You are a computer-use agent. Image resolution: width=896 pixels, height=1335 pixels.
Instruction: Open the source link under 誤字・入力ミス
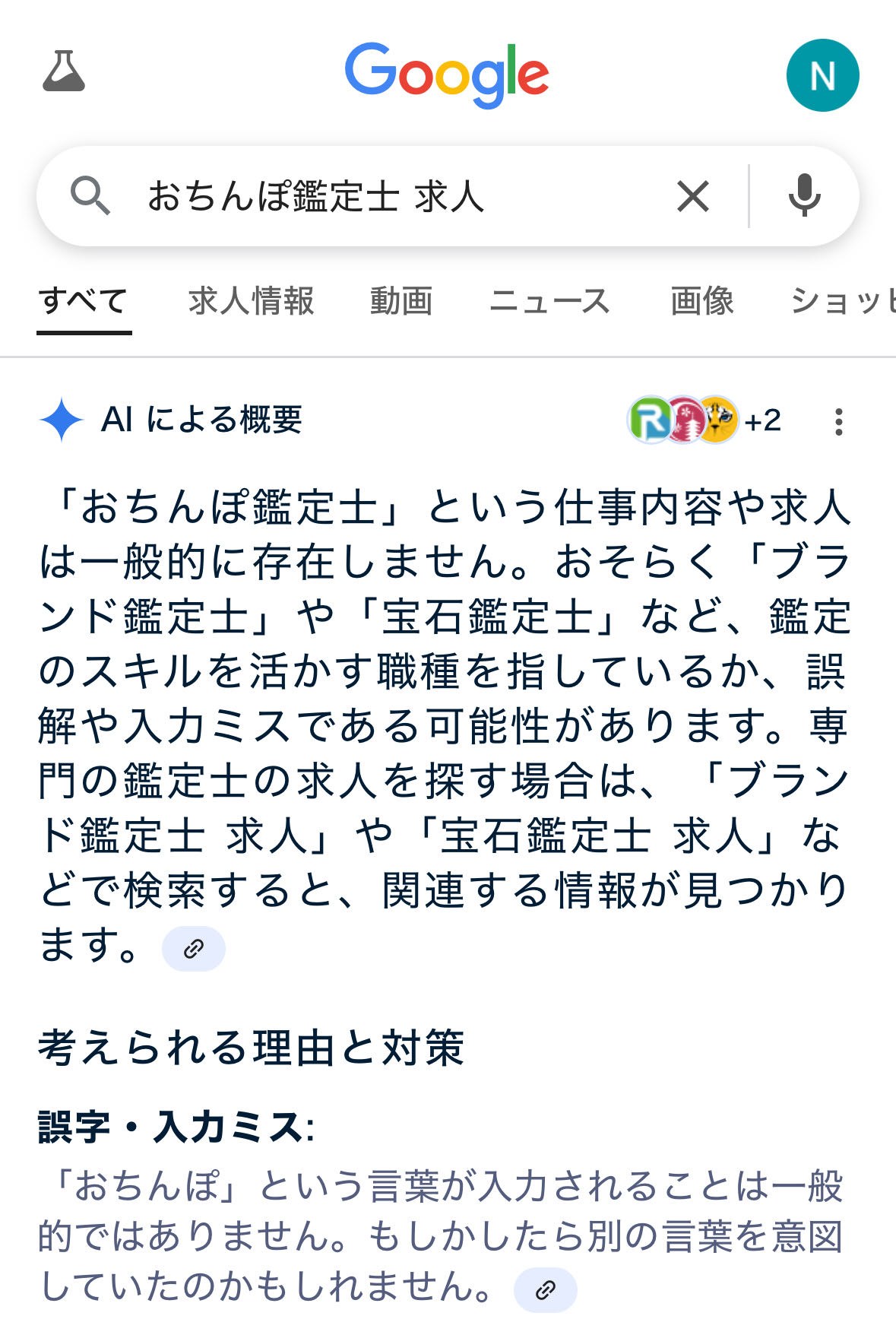point(545,1289)
